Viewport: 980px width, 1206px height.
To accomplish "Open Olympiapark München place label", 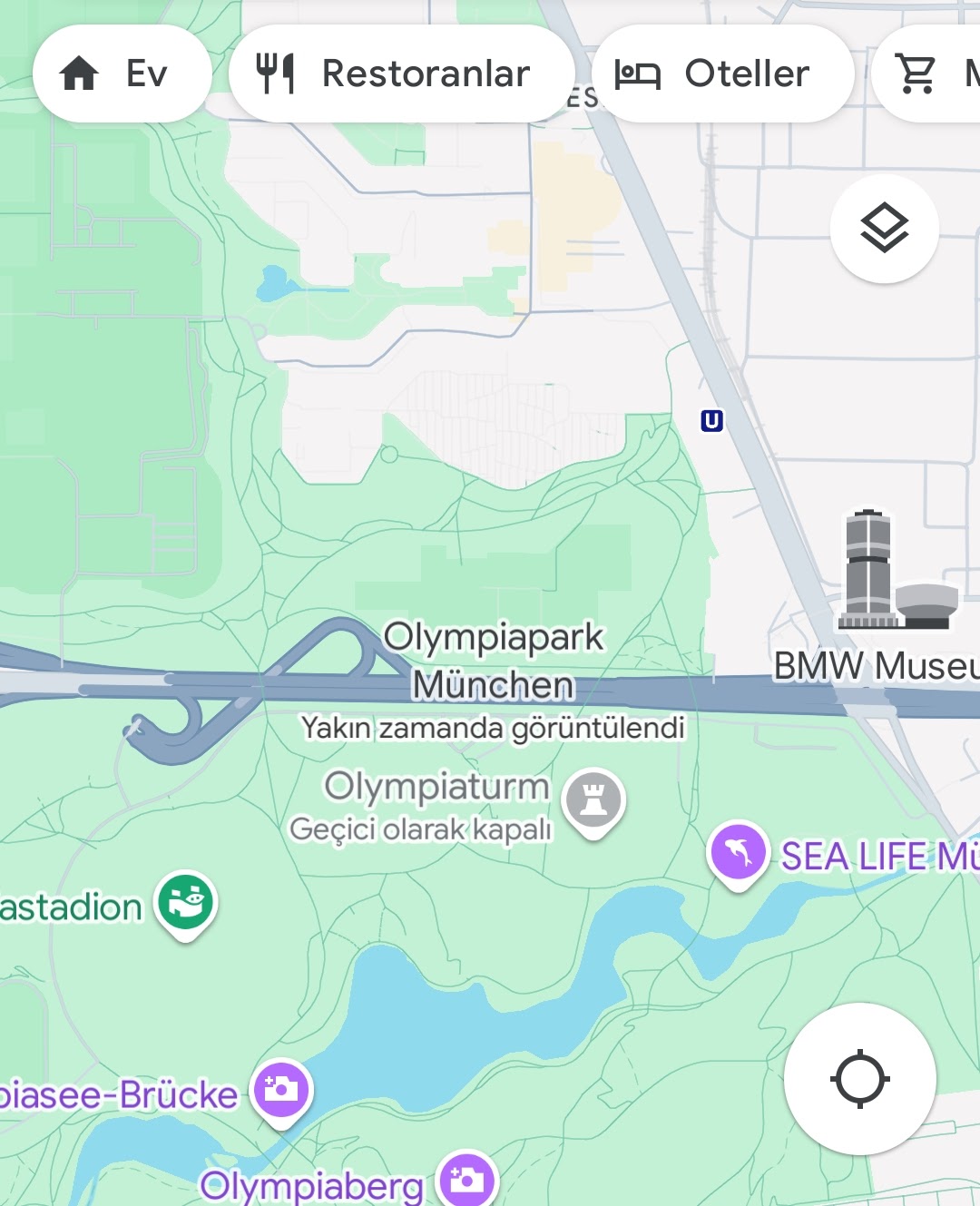I will point(493,661).
